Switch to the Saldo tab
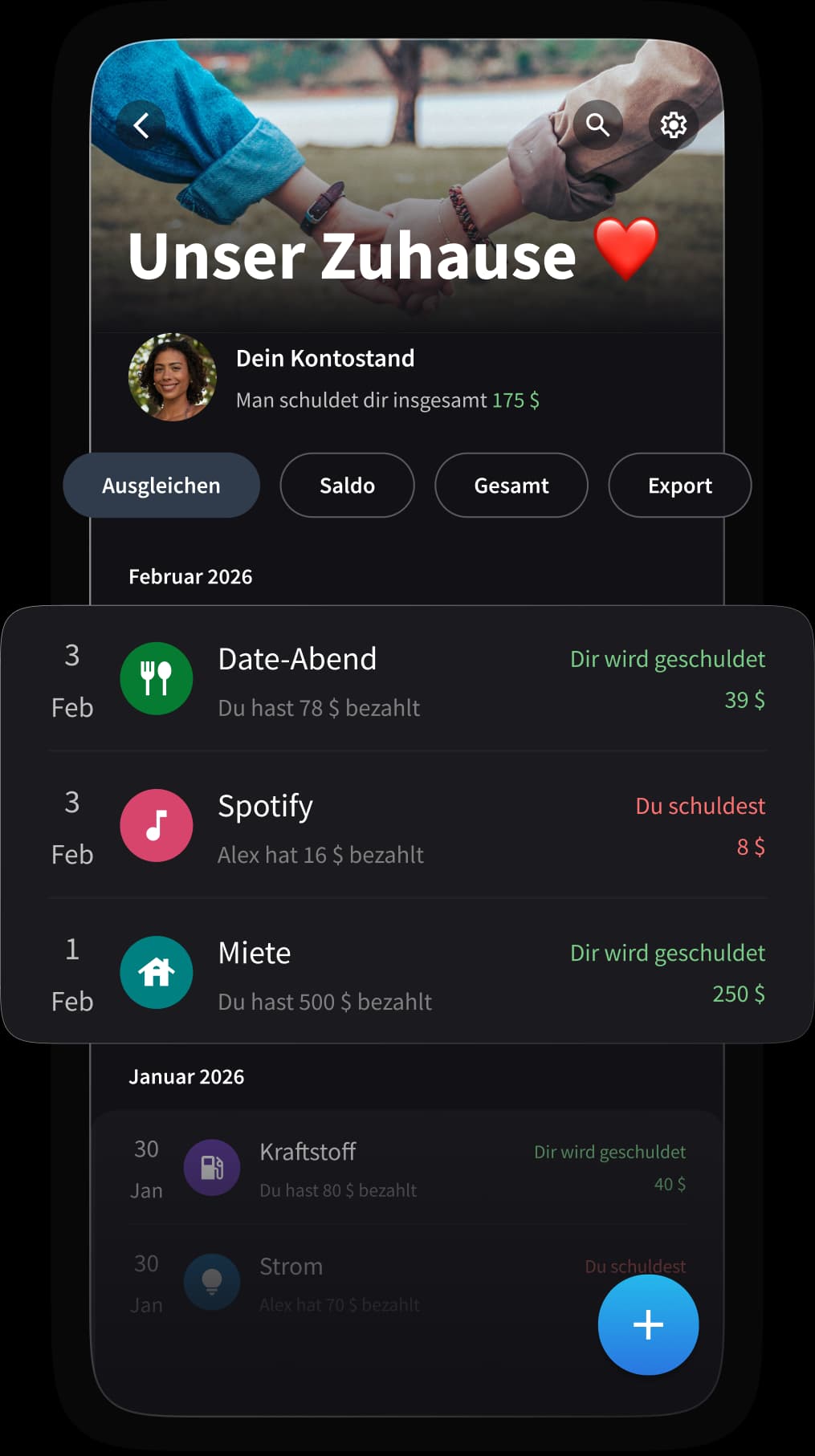Image resolution: width=815 pixels, height=1456 pixels. coord(347,485)
